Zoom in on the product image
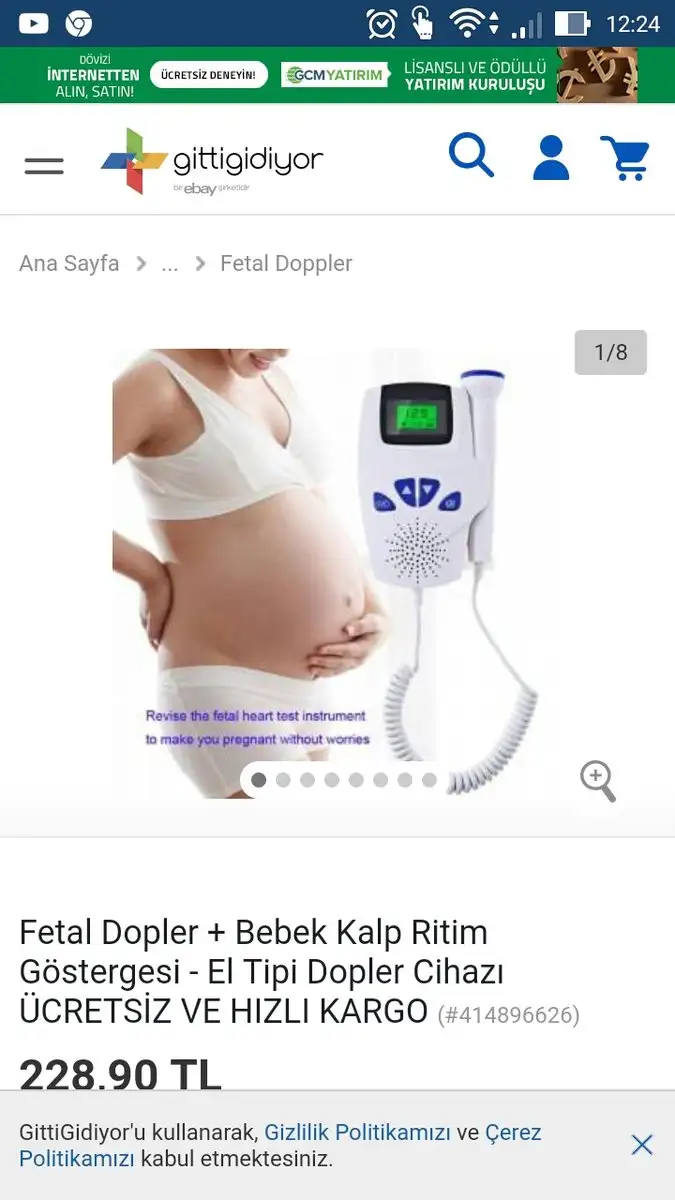This screenshot has width=675, height=1200. pyautogui.click(x=598, y=781)
